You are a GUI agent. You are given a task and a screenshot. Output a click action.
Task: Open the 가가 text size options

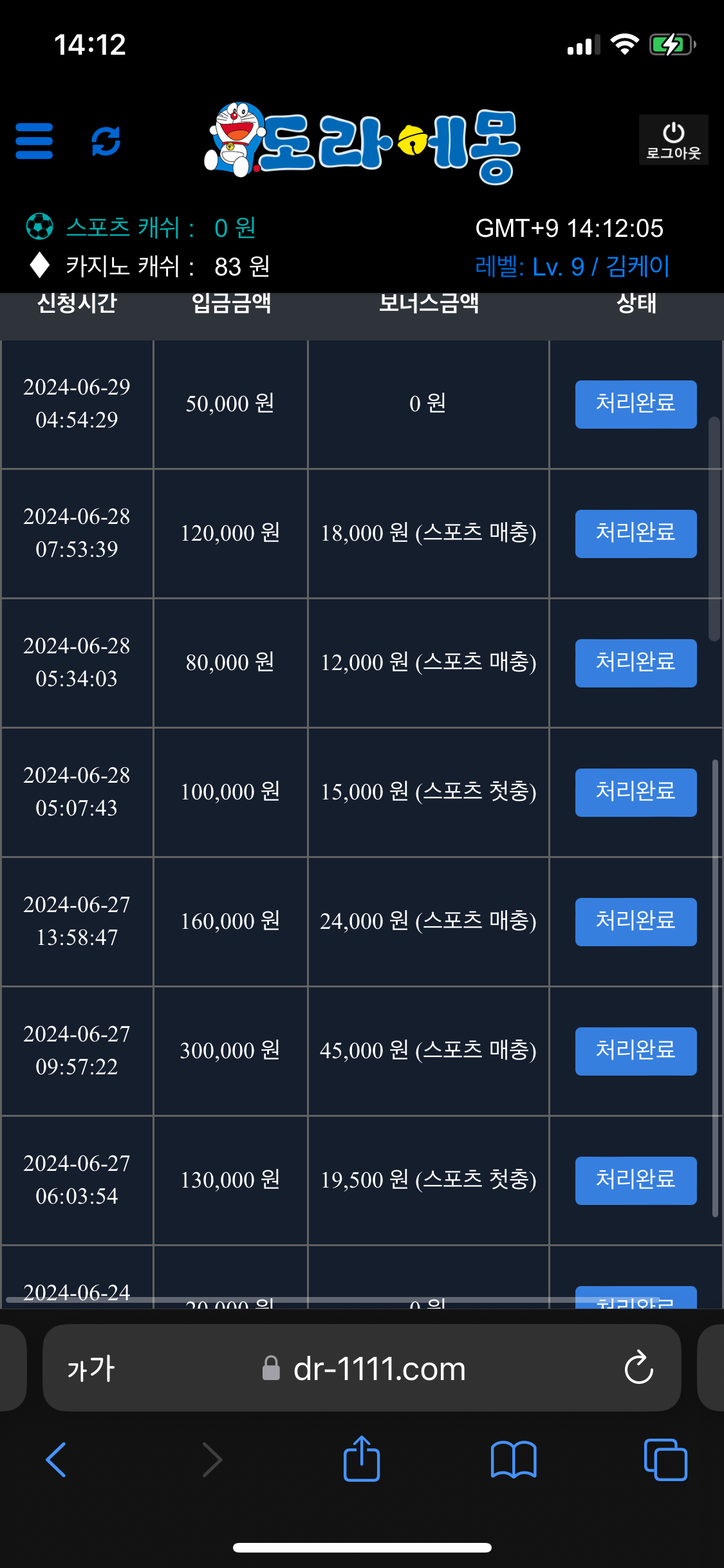pyautogui.click(x=91, y=1368)
